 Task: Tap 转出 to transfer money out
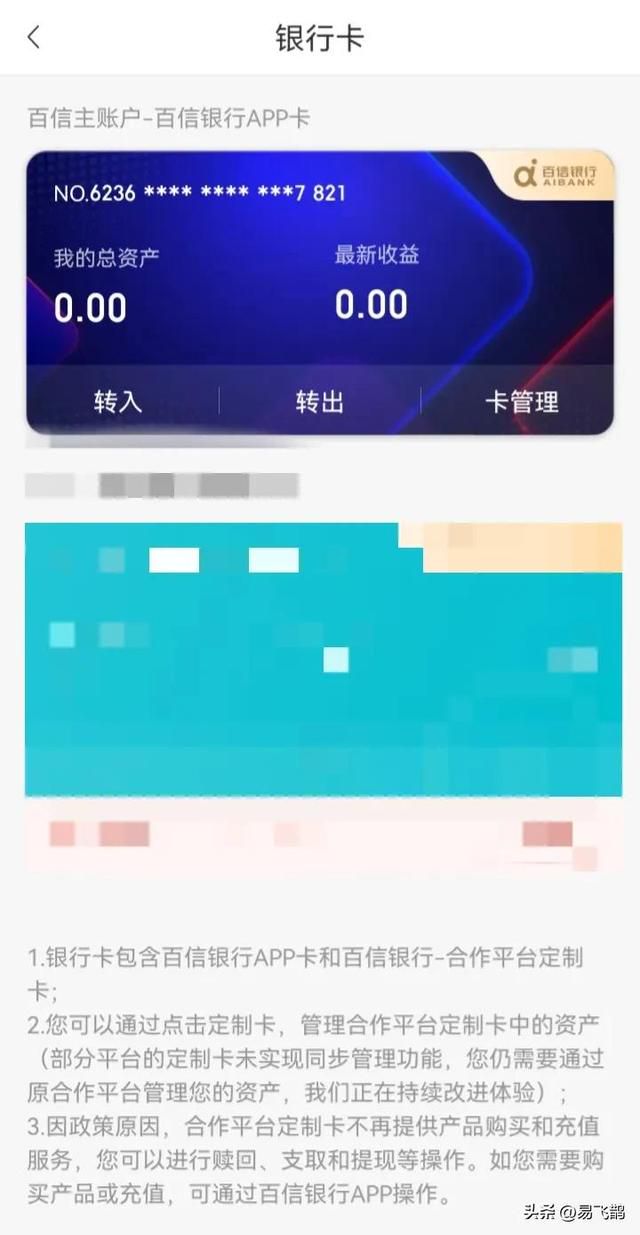(x=320, y=402)
